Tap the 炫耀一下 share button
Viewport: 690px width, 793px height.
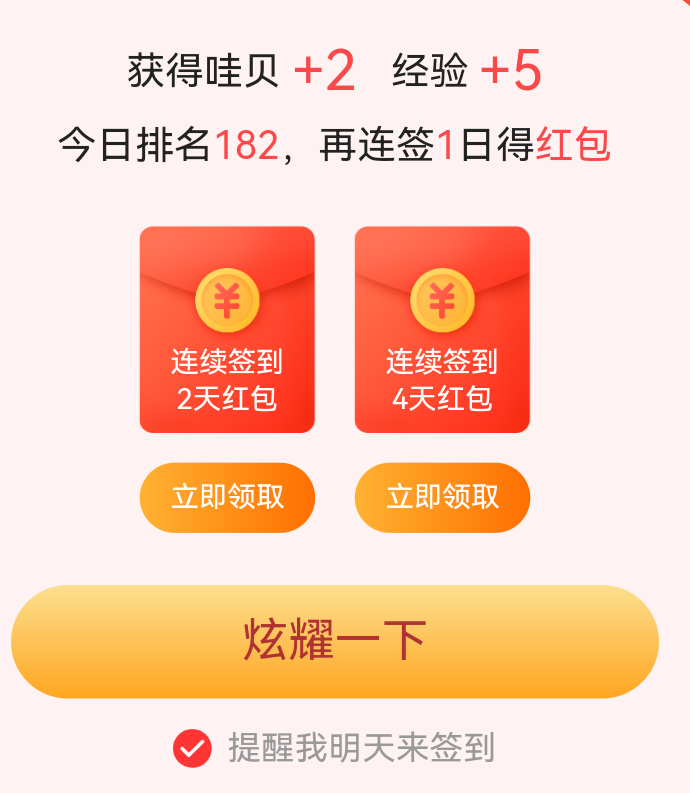[x=334, y=641]
